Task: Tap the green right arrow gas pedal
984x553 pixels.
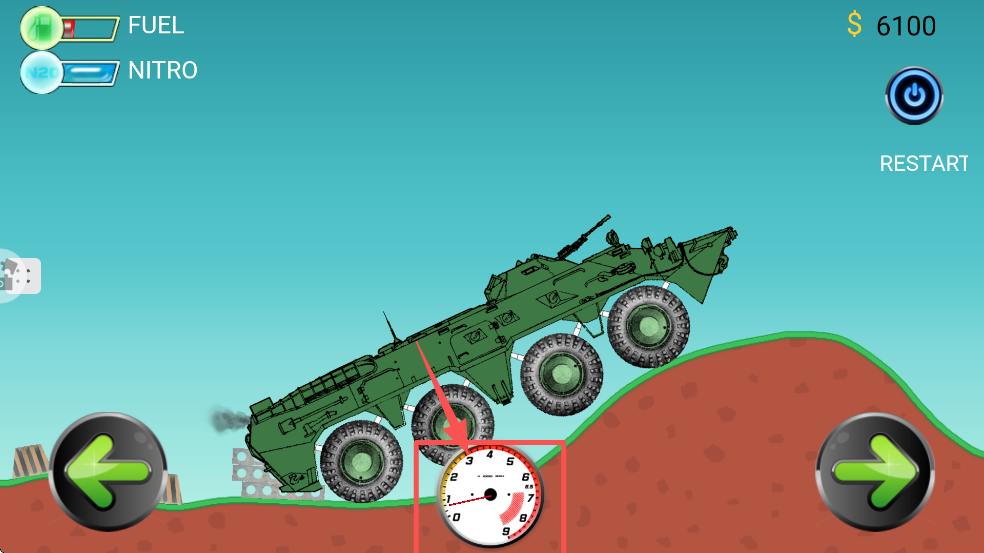Action: (875, 470)
